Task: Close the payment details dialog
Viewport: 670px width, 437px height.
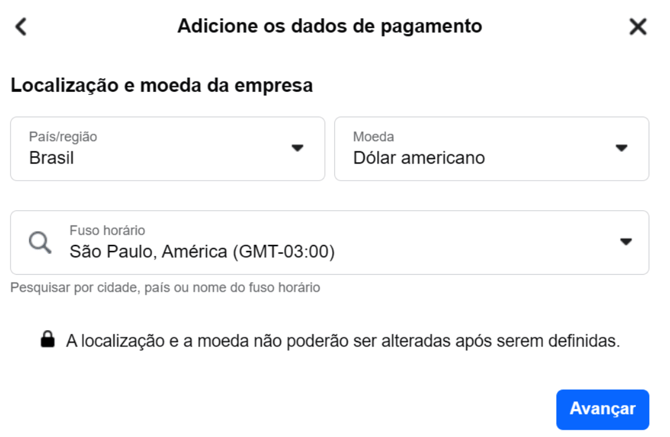Action: 638,27
